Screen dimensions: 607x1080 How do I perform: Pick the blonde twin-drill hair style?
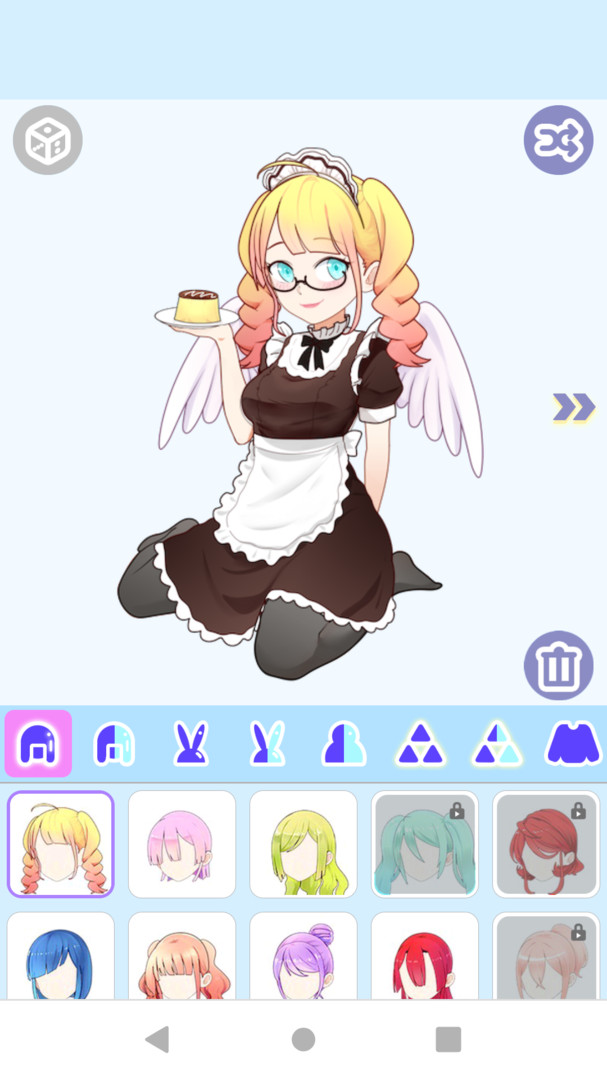[60, 844]
